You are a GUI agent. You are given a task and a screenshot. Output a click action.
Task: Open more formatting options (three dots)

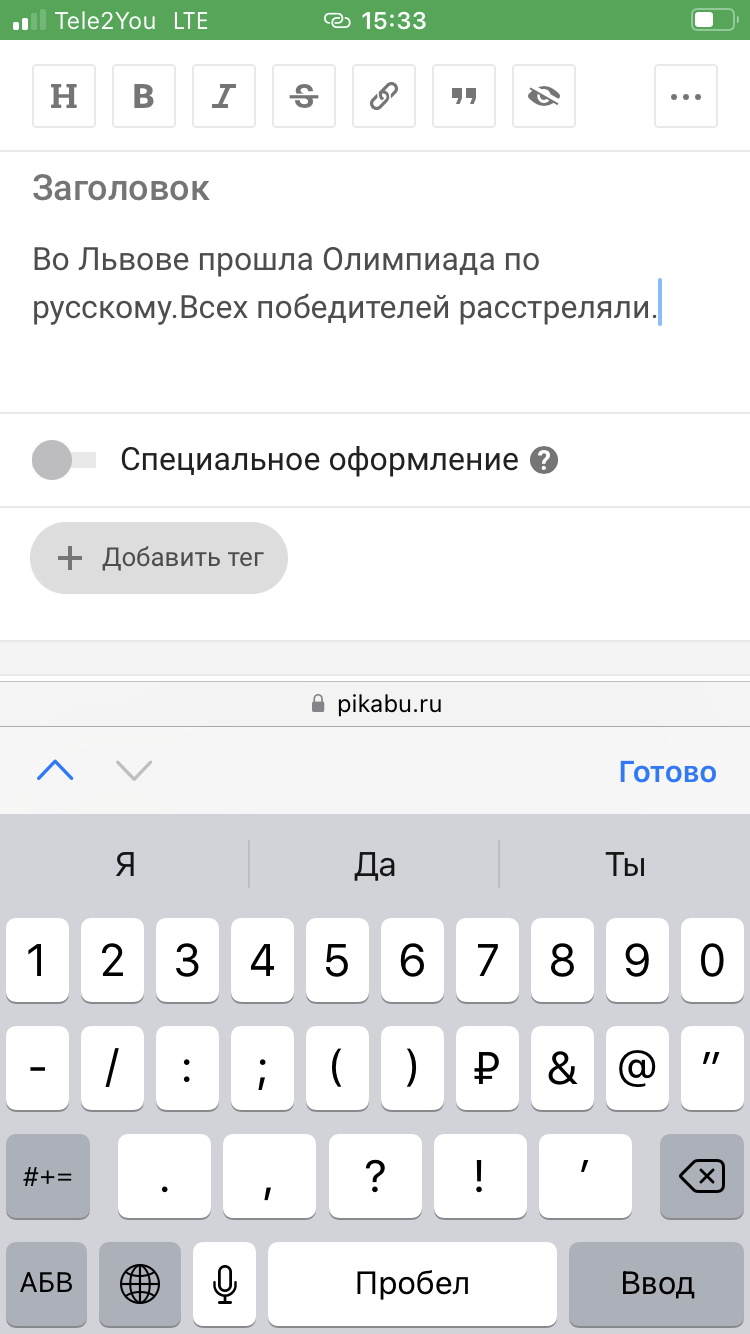(x=686, y=96)
